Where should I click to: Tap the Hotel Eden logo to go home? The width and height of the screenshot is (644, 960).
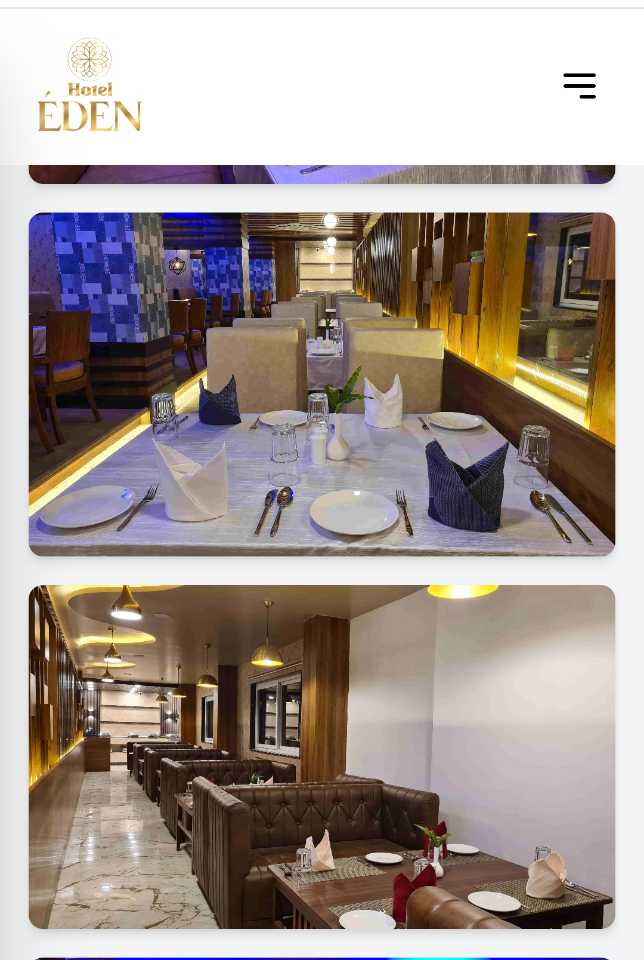pos(89,86)
